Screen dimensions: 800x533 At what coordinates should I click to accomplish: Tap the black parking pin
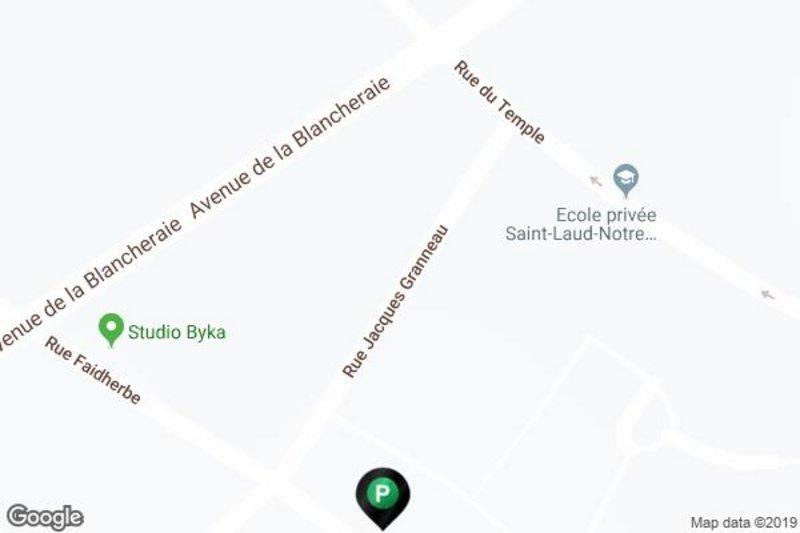pyautogui.click(x=381, y=494)
